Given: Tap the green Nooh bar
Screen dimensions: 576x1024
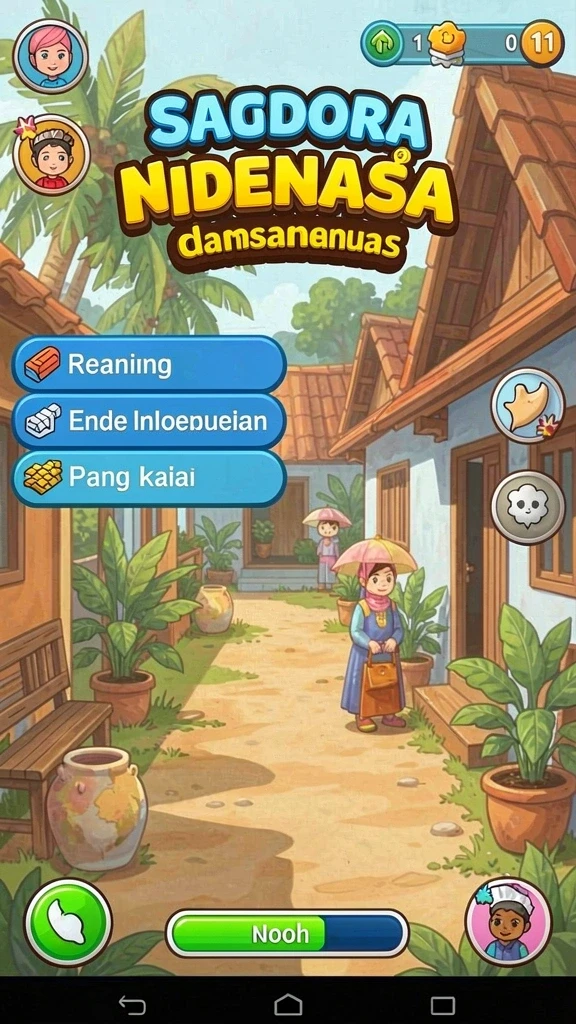Looking at the screenshot, I should coord(287,933).
